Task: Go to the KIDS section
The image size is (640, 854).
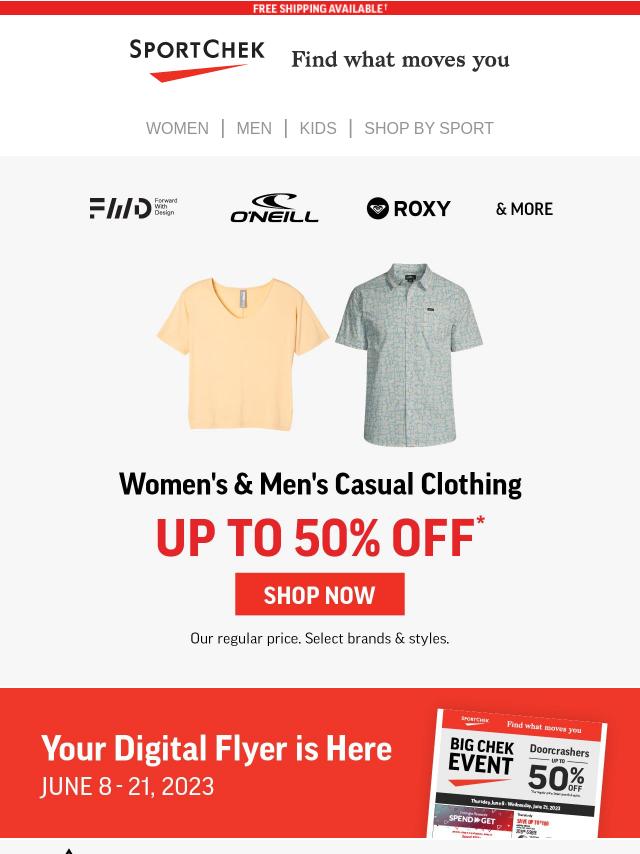Action: click(317, 128)
